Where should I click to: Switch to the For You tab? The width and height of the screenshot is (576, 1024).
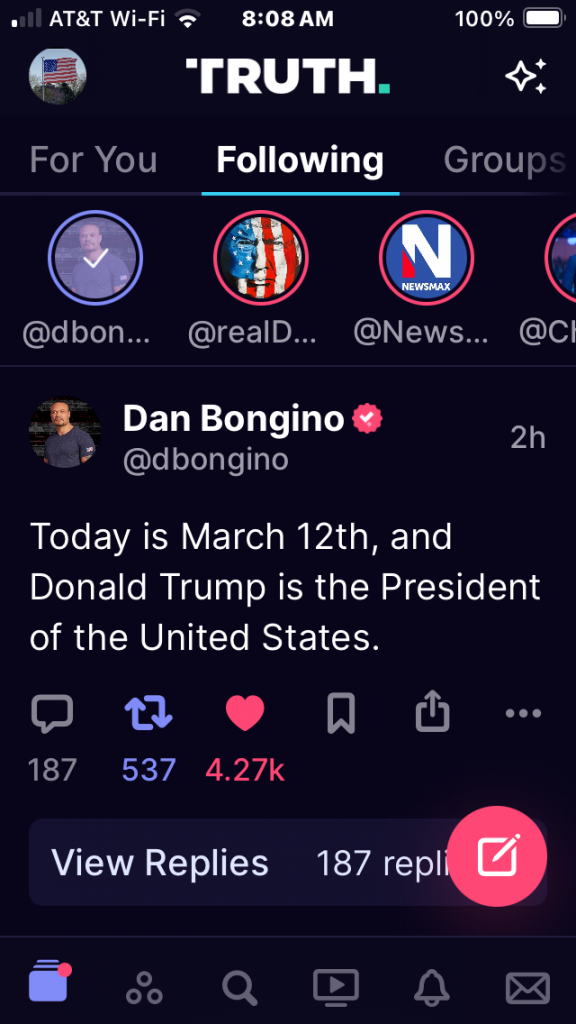click(93, 159)
